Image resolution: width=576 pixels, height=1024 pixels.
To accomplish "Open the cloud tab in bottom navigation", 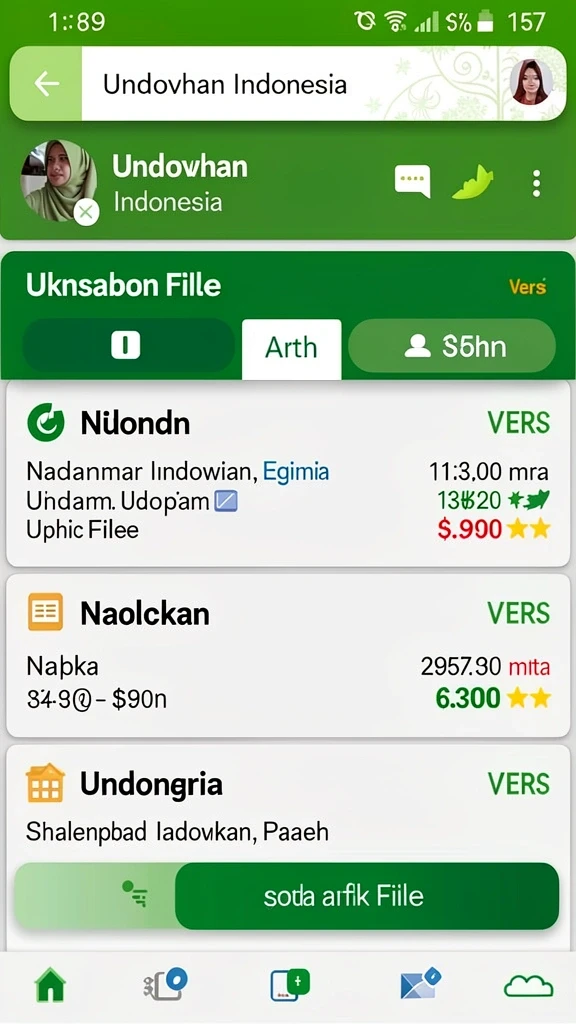I will [x=528, y=986].
